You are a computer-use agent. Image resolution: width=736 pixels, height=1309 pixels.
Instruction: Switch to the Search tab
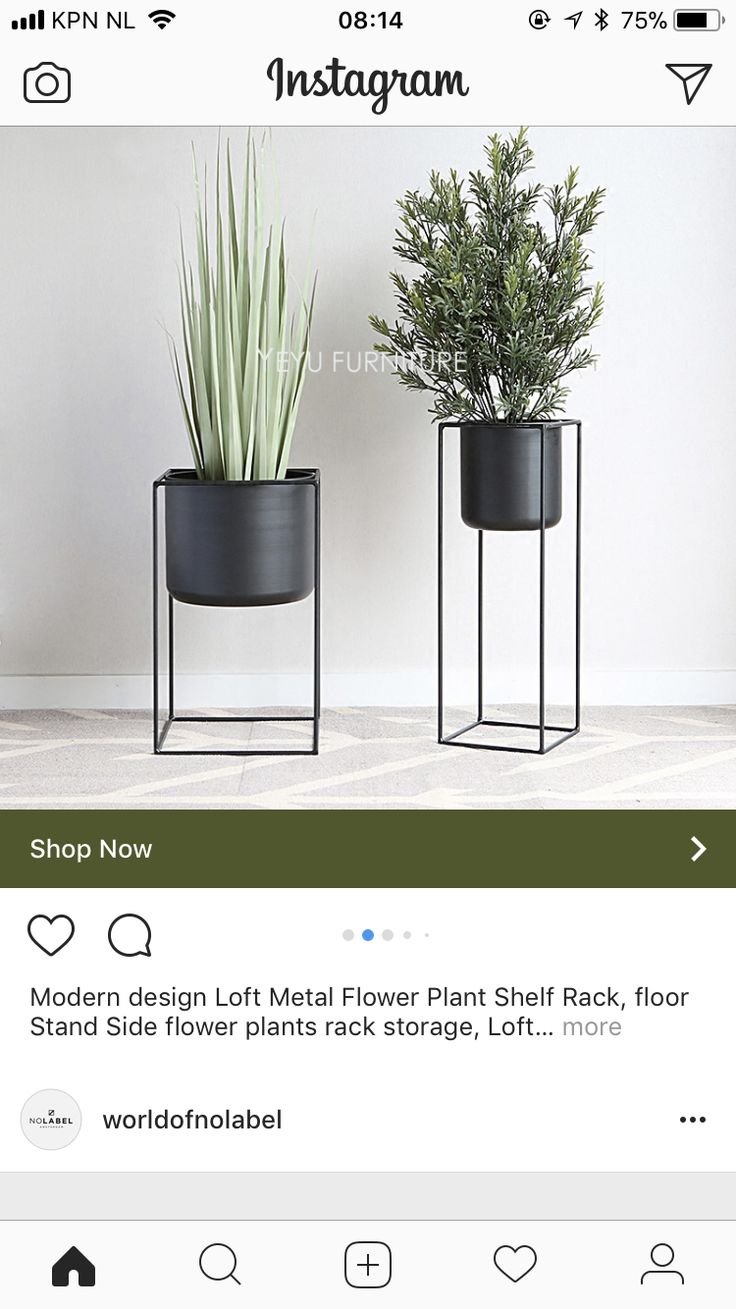[x=220, y=1265]
